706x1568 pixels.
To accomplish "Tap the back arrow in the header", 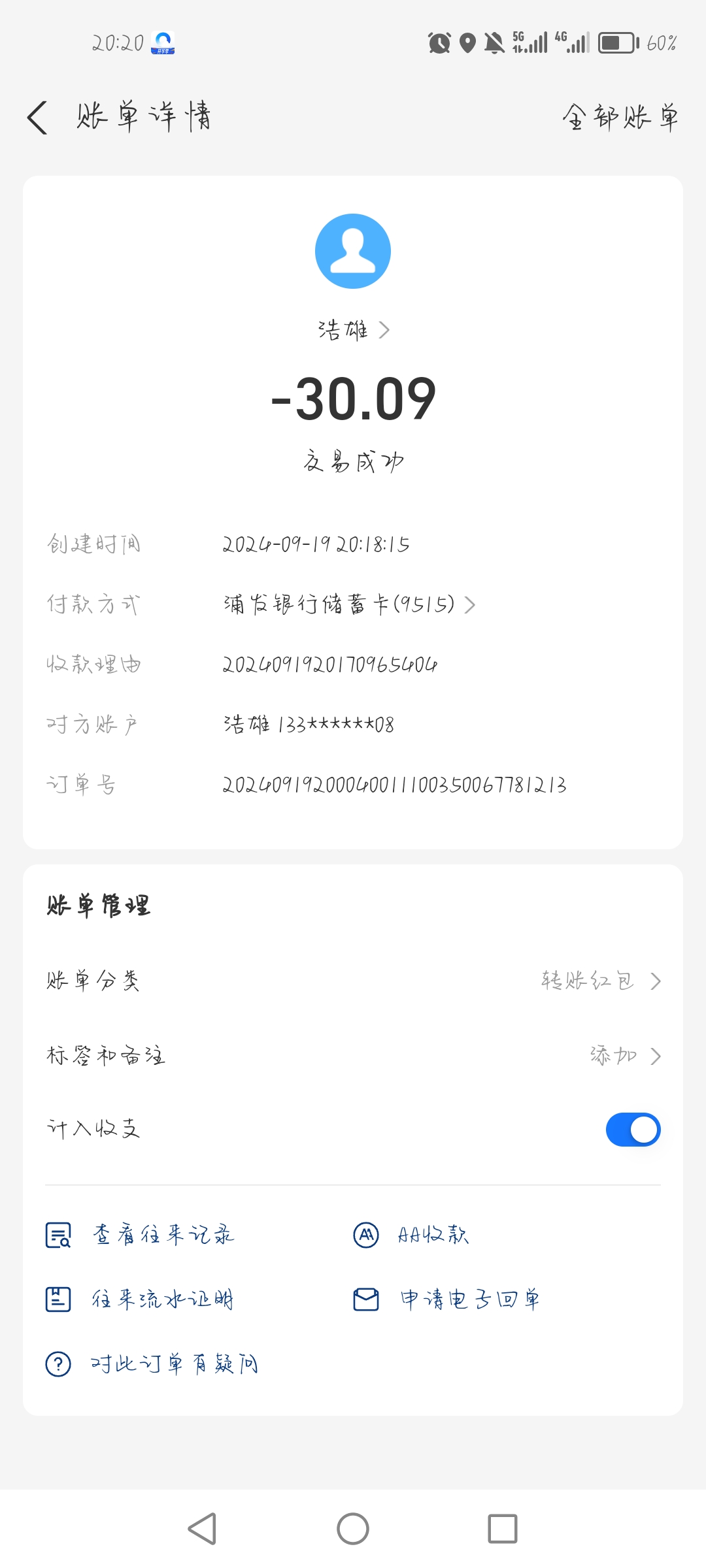I will (38, 118).
